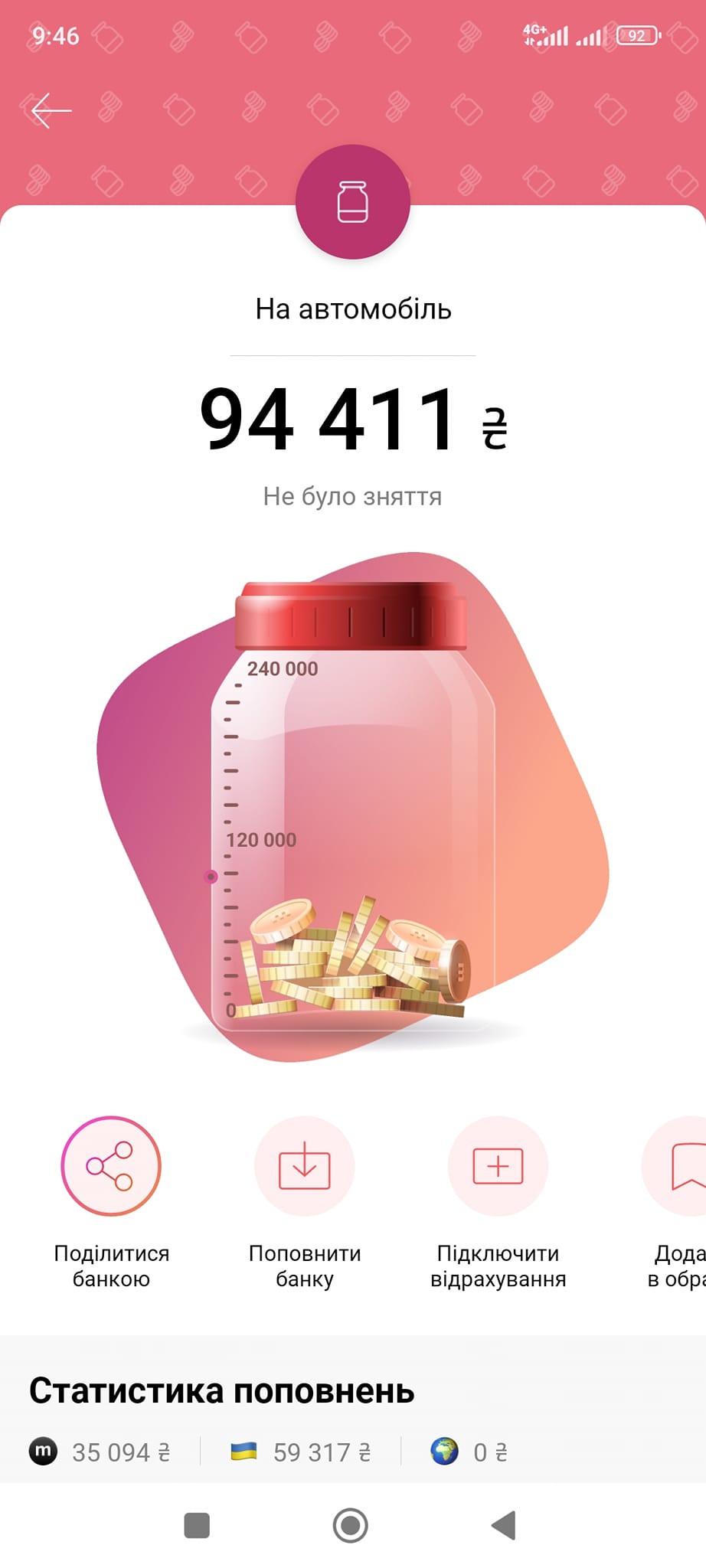This screenshot has height=1568, width=706.
Task: Tap the partially visible bookmark button
Action: (x=681, y=1166)
